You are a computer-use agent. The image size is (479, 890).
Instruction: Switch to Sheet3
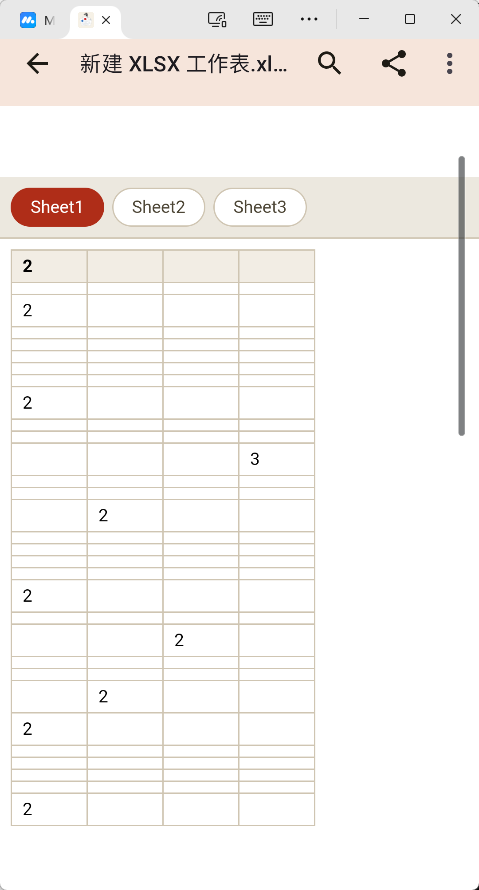click(260, 207)
